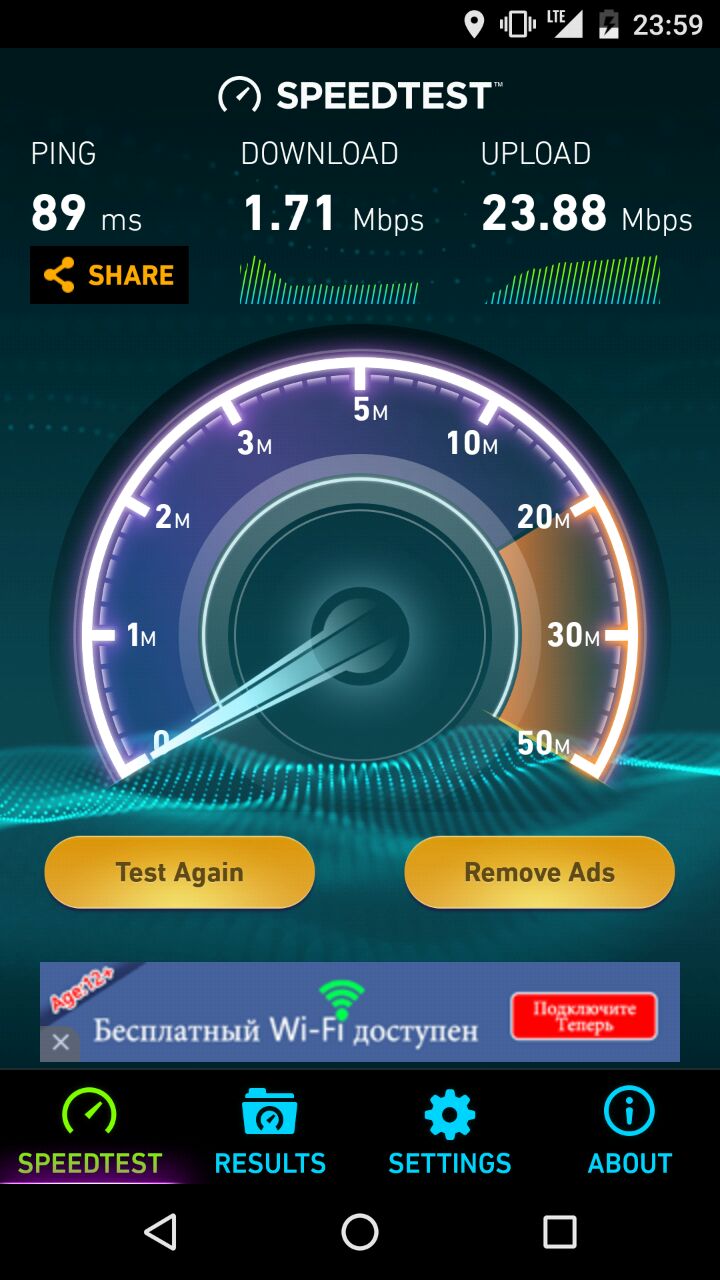Tap Remove Ads button
720x1280 pixels.
pyautogui.click(x=539, y=872)
